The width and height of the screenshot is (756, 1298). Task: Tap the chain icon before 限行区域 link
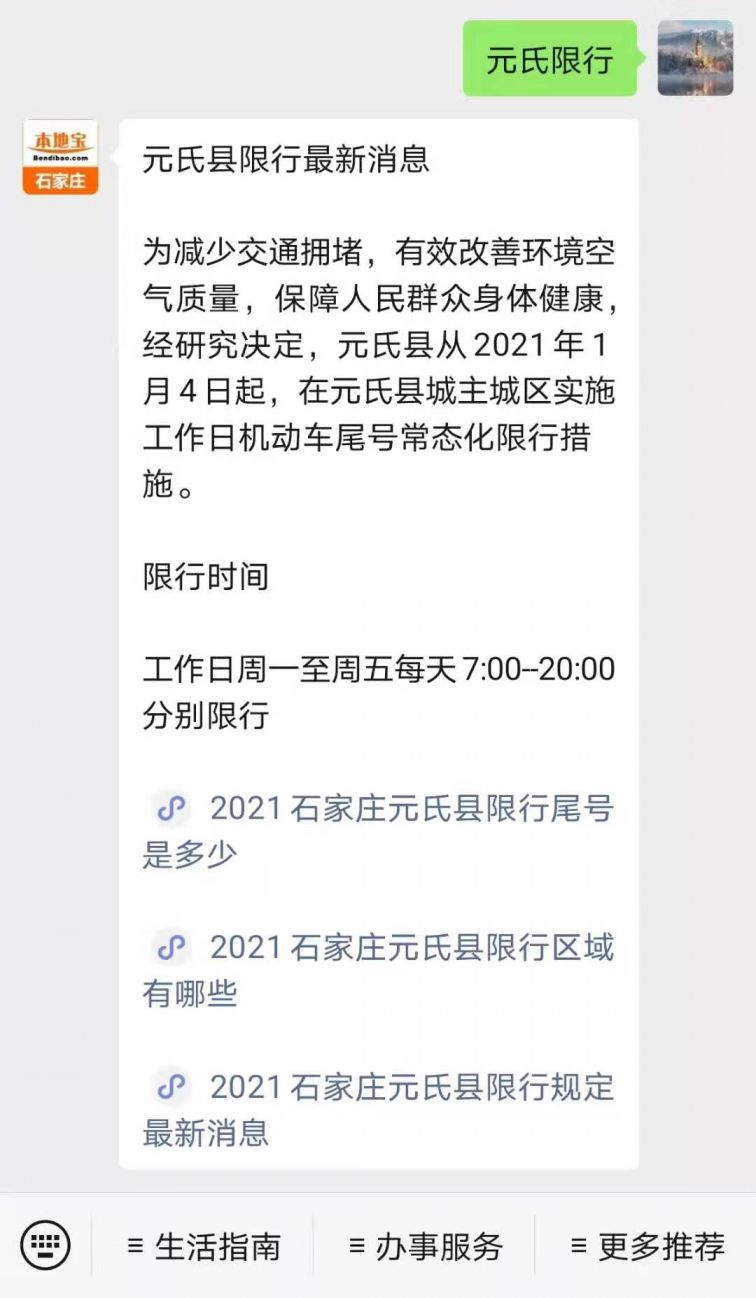pyautogui.click(x=172, y=944)
